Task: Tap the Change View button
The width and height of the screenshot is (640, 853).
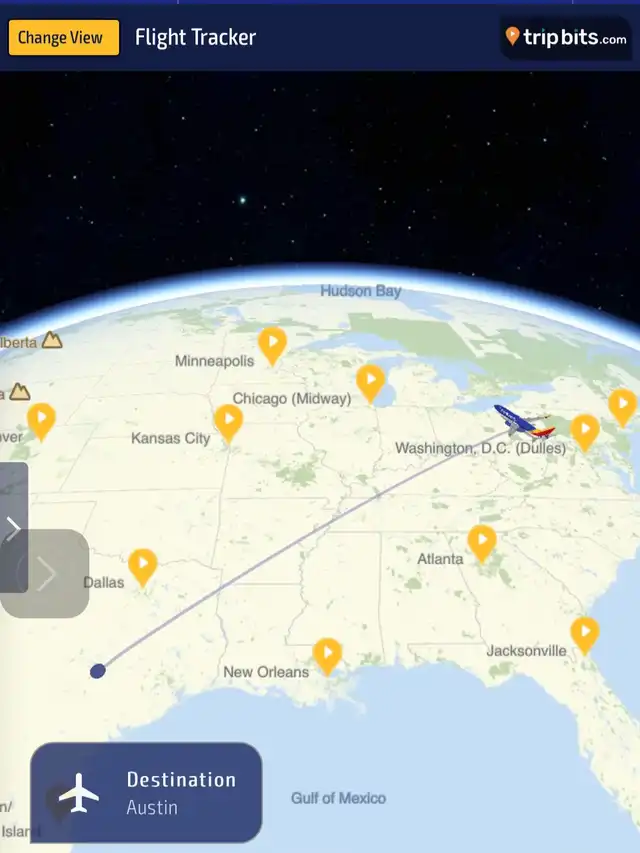Action: pos(64,38)
